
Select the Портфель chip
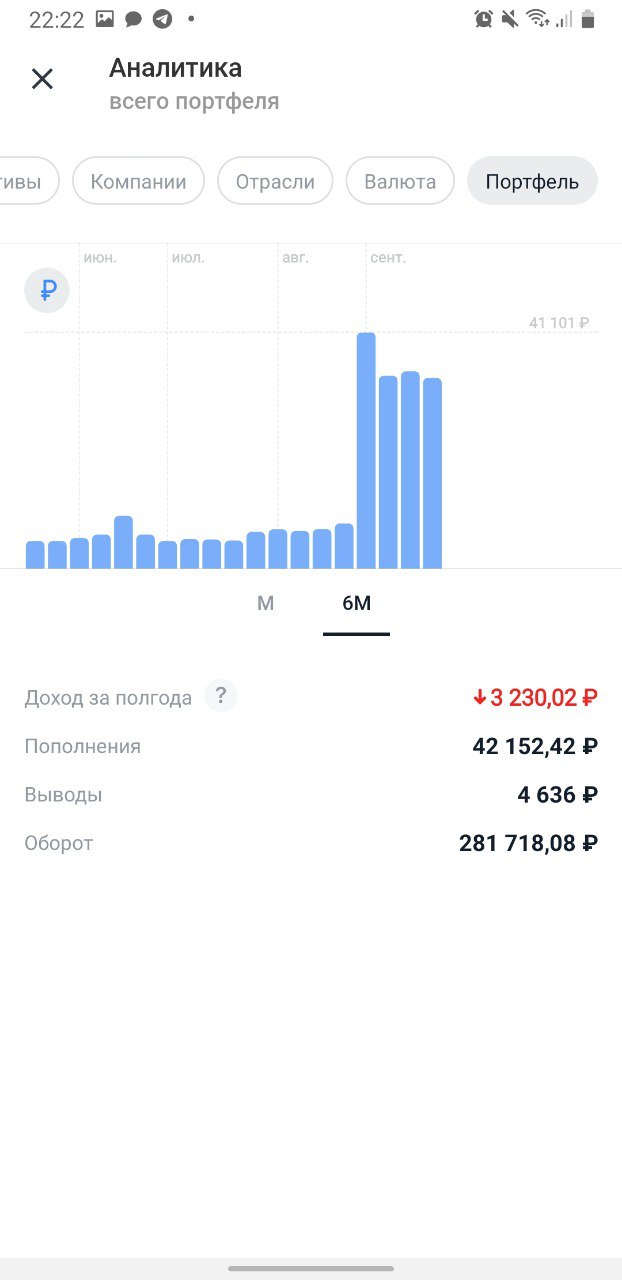tap(532, 182)
